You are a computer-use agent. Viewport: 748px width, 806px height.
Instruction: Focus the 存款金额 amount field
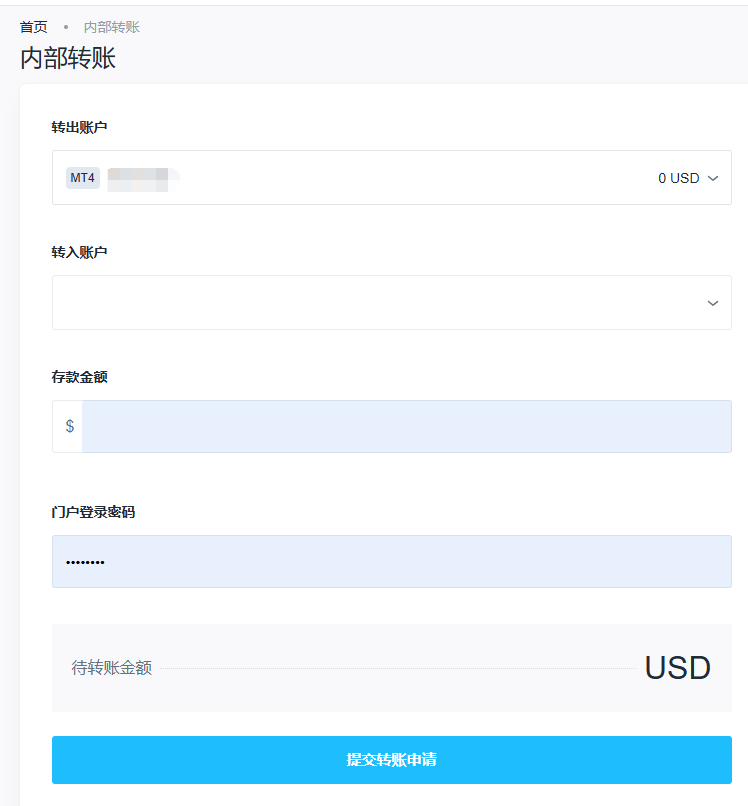405,427
